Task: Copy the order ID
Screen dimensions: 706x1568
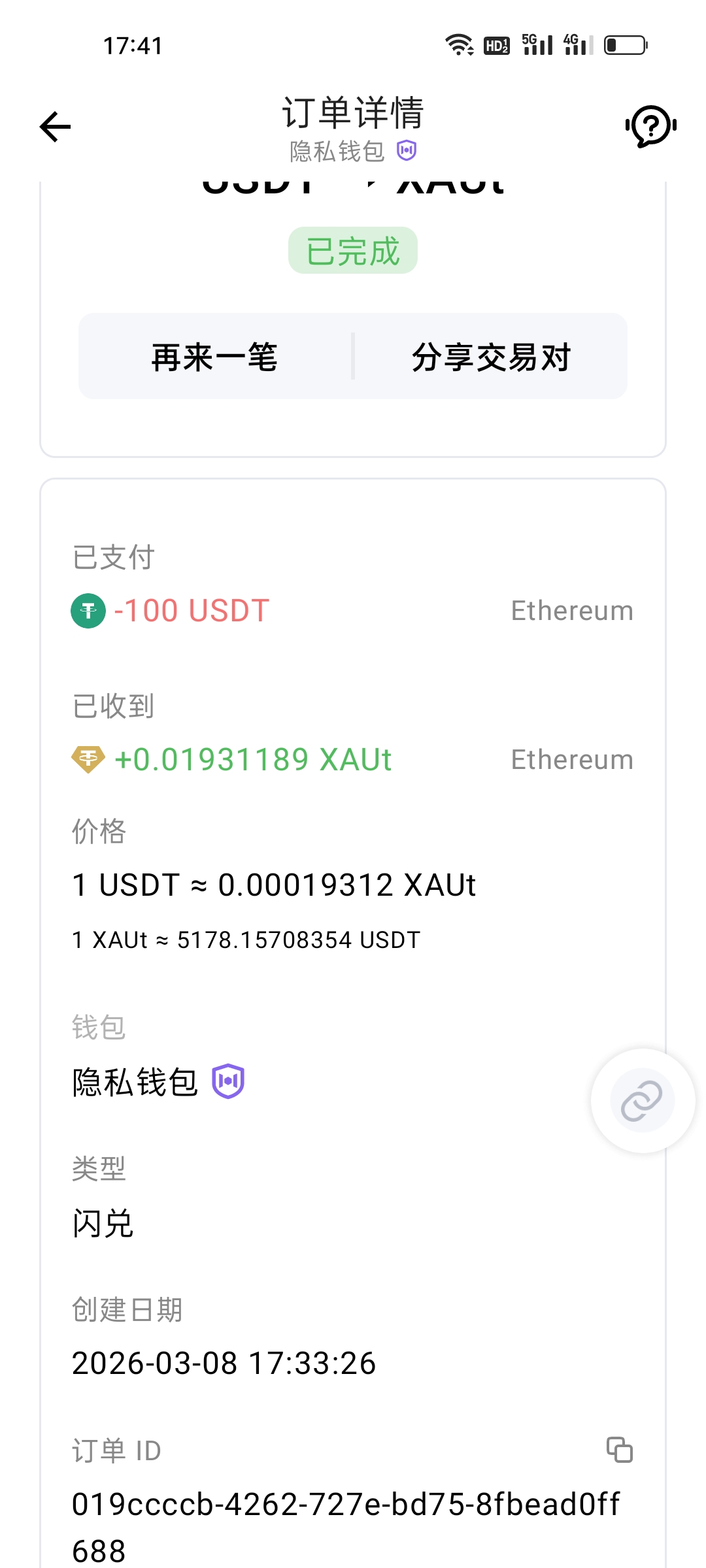Action: (619, 1450)
